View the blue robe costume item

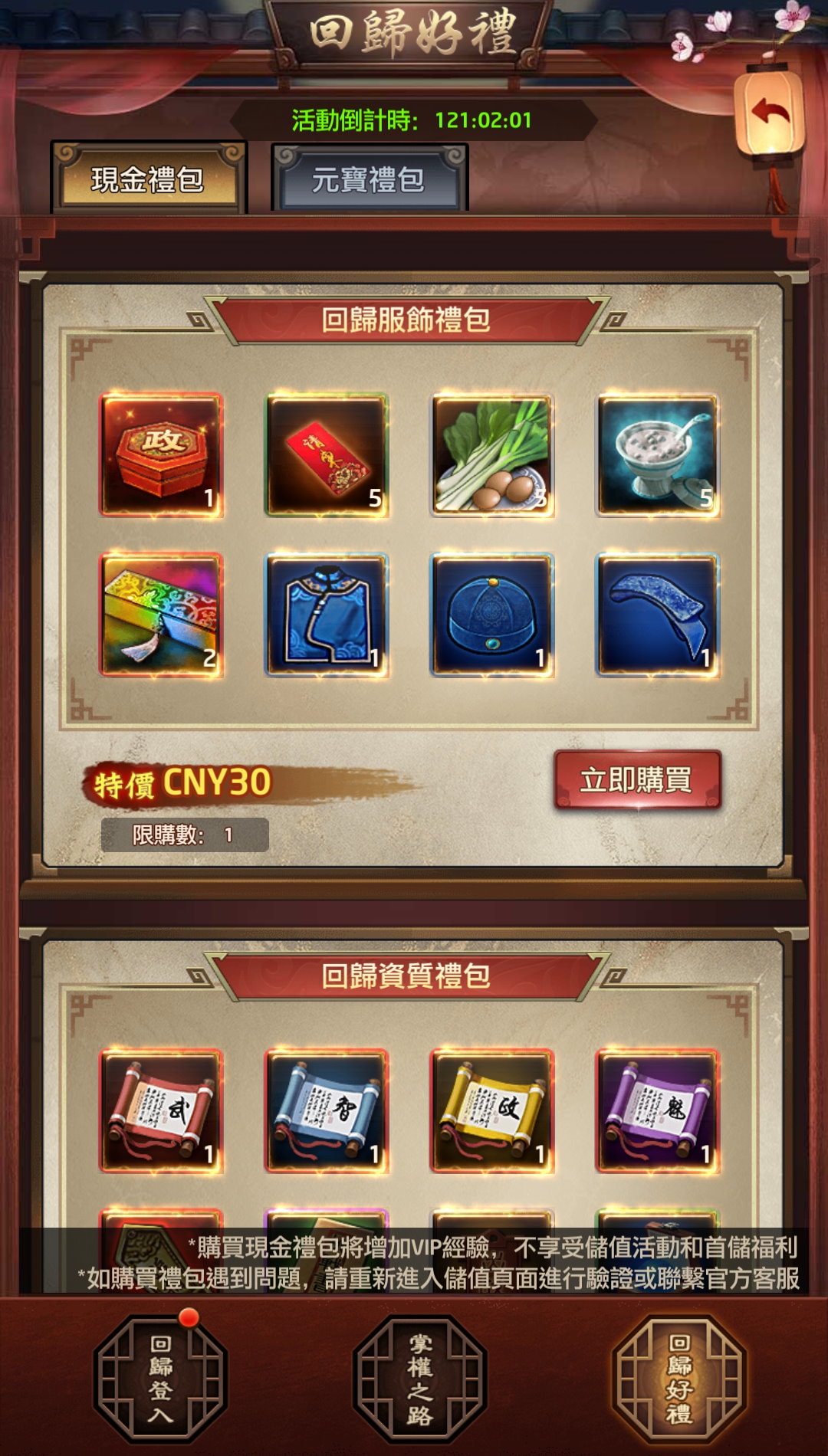tap(327, 615)
